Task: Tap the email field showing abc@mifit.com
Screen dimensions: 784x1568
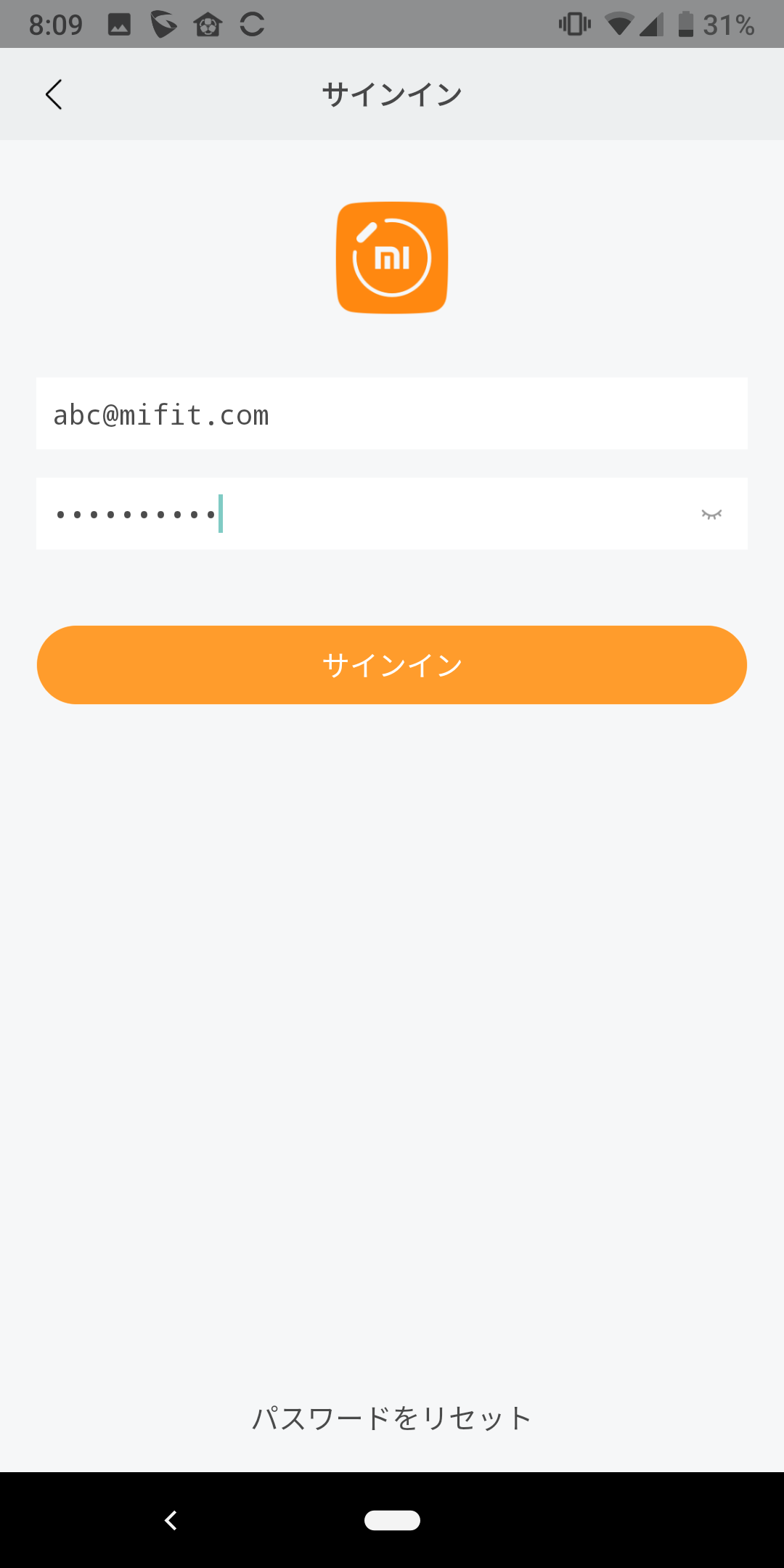Action: click(392, 414)
